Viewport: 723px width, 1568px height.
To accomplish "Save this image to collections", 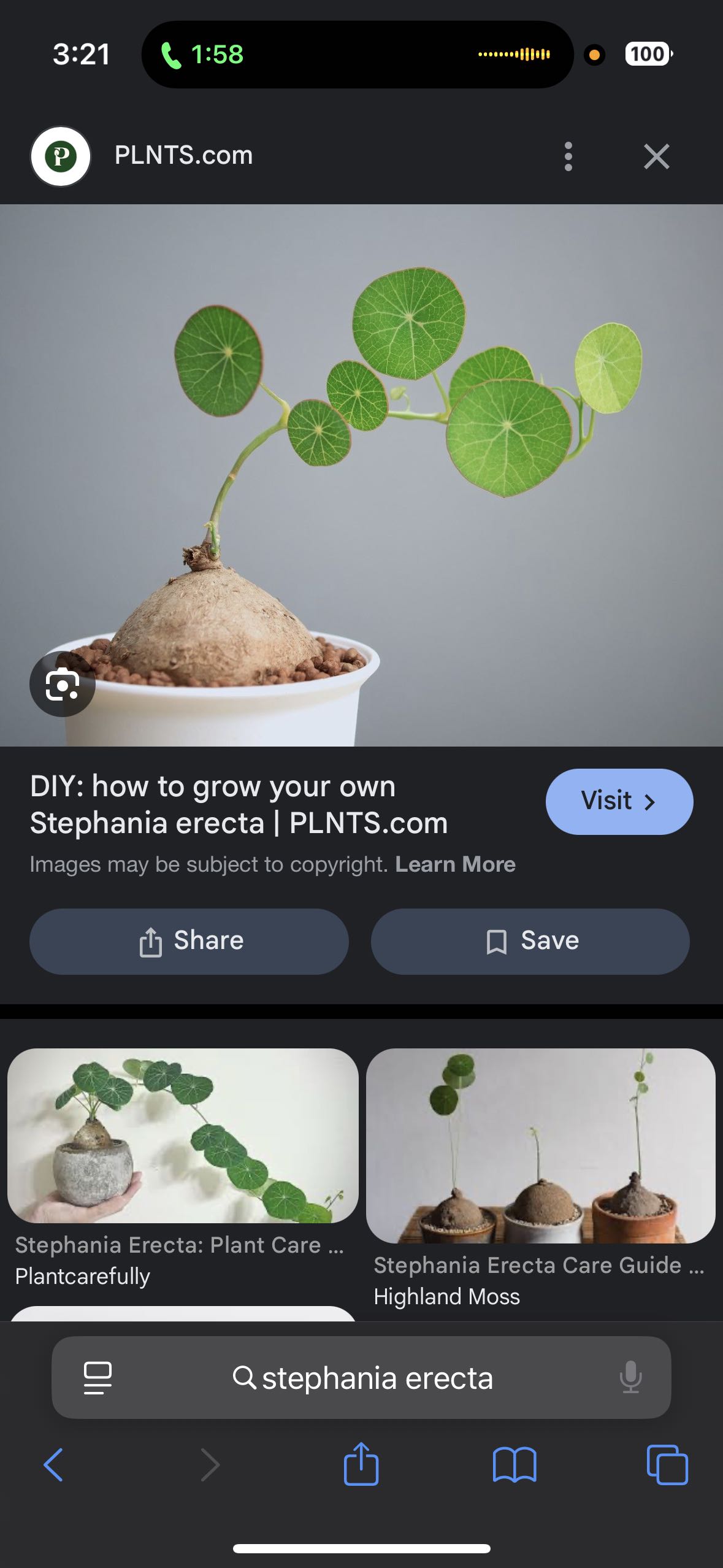I will pos(530,941).
